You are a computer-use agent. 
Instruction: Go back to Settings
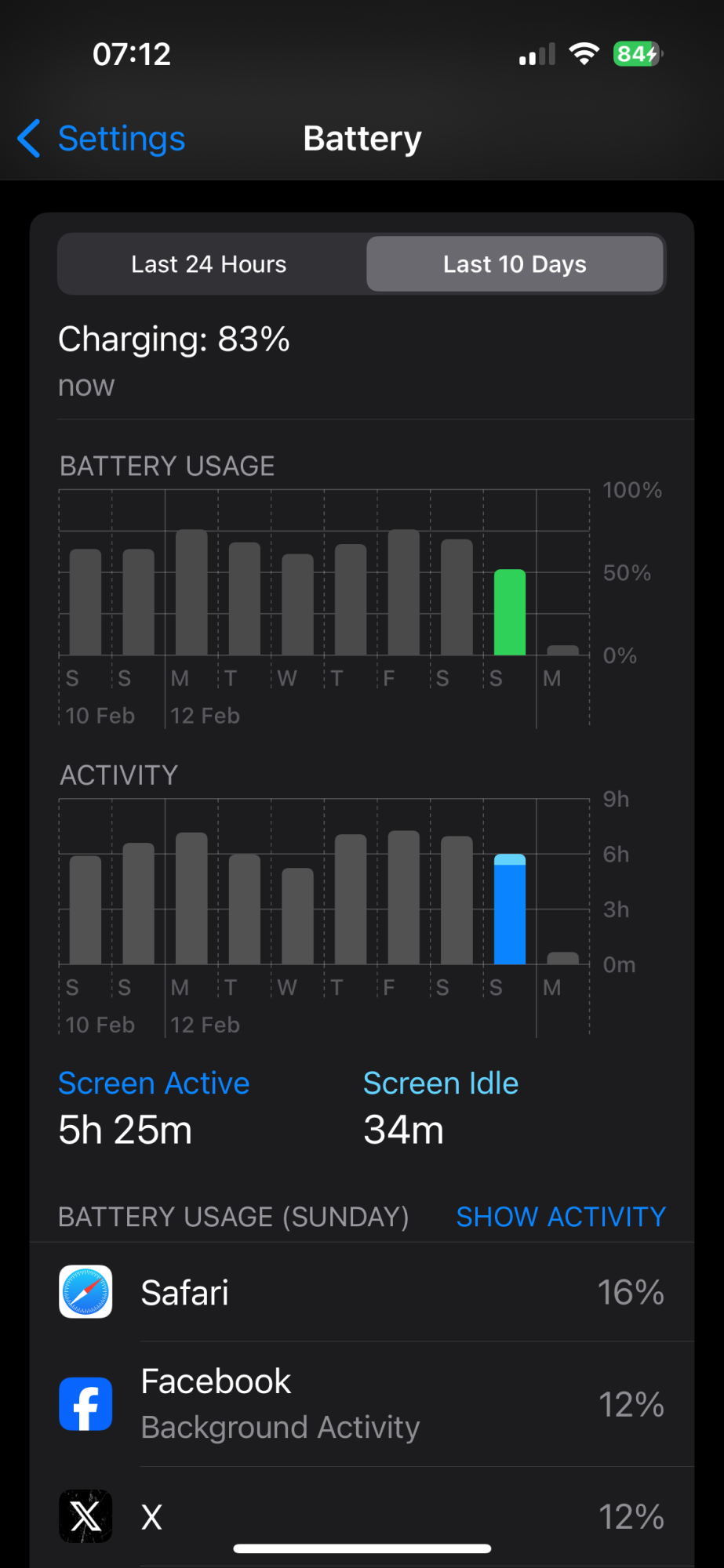point(102,139)
